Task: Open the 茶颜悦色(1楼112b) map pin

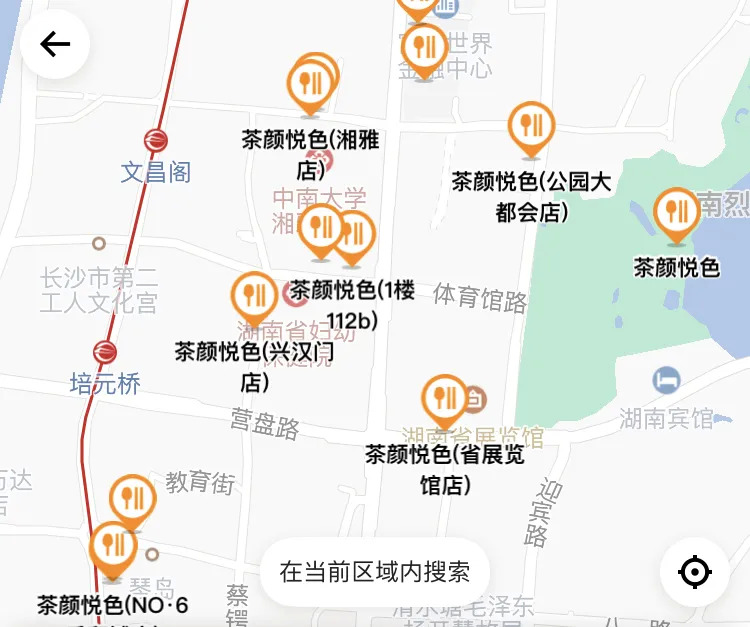Action: (354, 236)
